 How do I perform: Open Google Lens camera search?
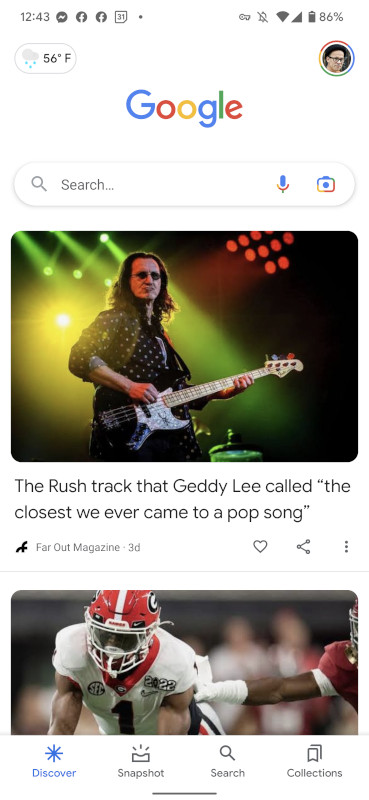326,184
